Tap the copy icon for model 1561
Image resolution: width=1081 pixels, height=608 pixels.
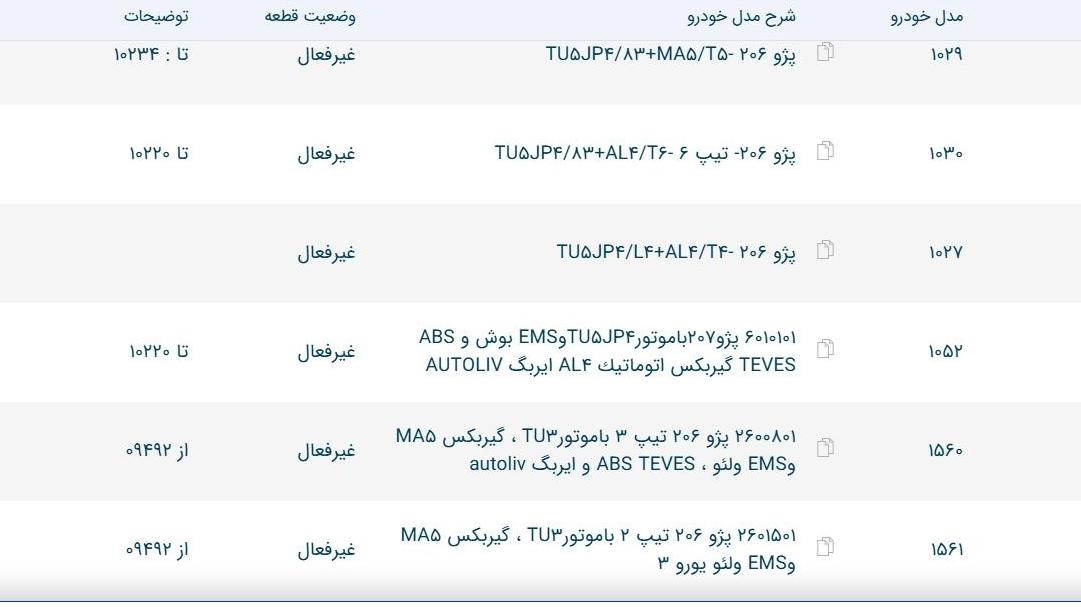(x=825, y=547)
